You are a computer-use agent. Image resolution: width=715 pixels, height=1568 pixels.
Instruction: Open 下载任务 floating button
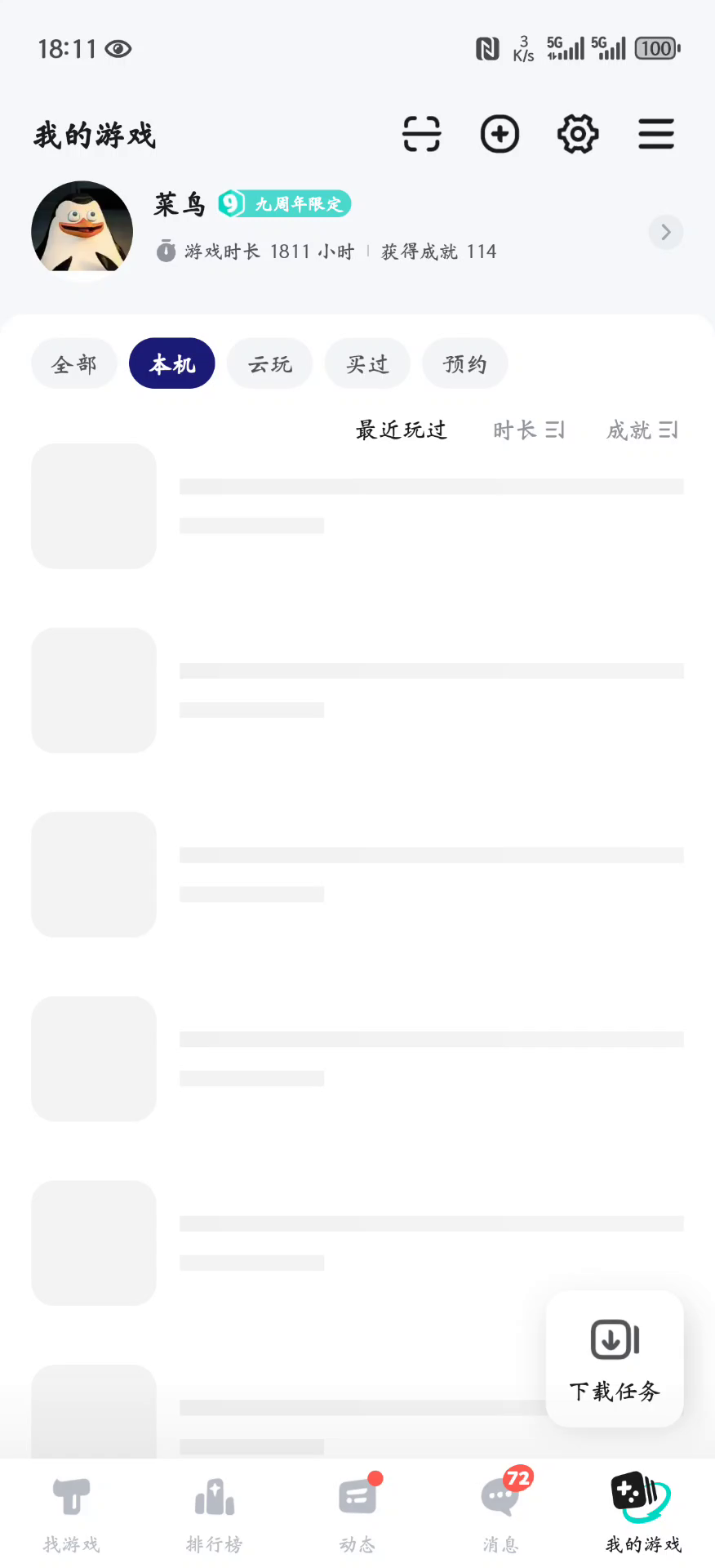pyautogui.click(x=615, y=1359)
